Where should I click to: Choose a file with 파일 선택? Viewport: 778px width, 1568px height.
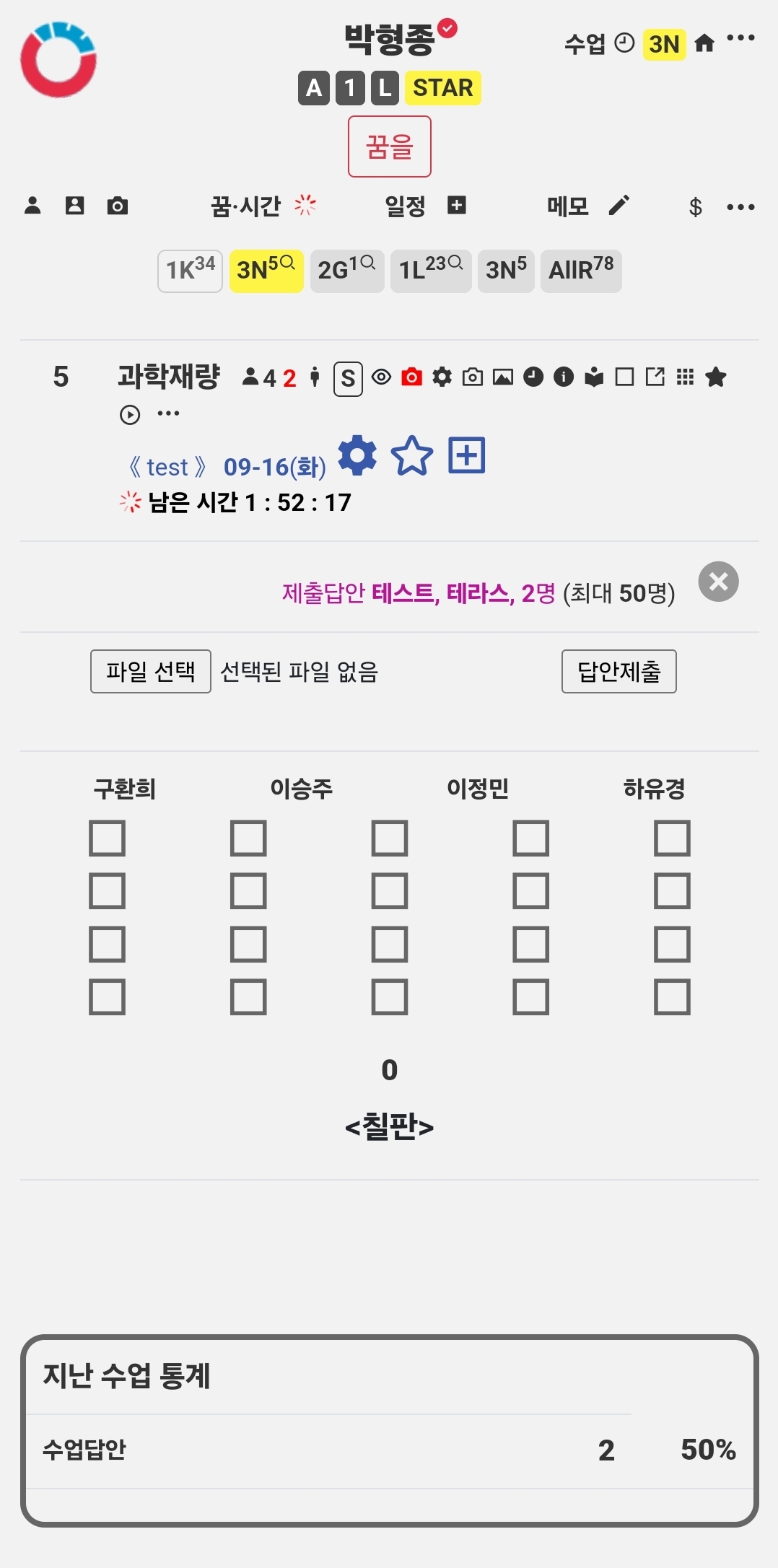point(151,672)
